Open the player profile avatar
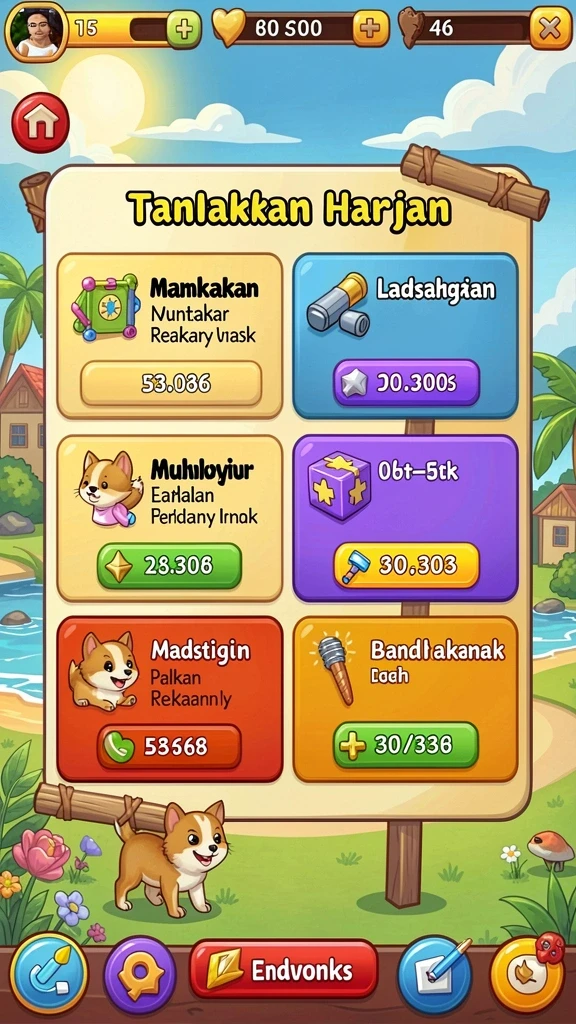 tap(37, 31)
